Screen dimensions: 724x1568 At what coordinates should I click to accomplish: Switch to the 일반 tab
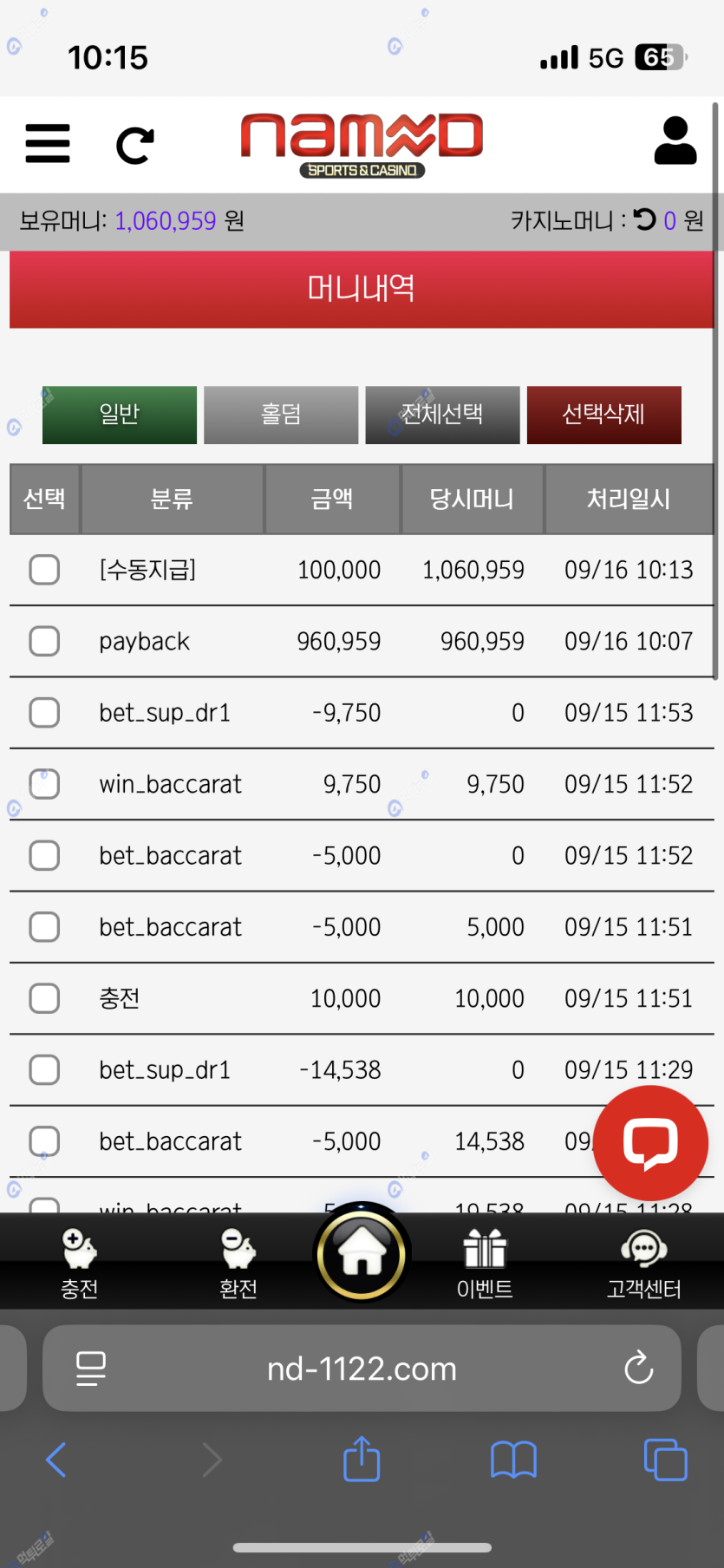120,415
